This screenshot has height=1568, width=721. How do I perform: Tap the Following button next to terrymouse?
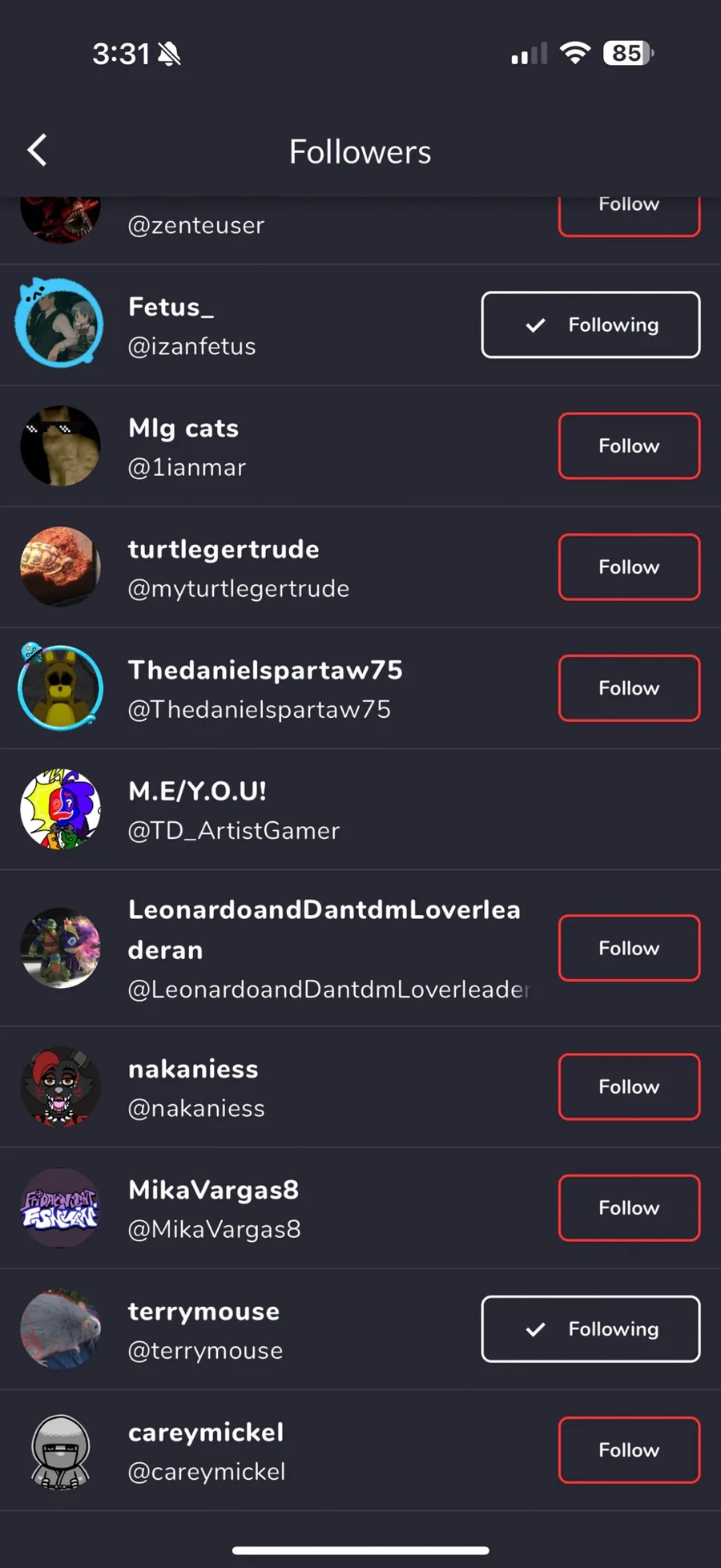[590, 1328]
